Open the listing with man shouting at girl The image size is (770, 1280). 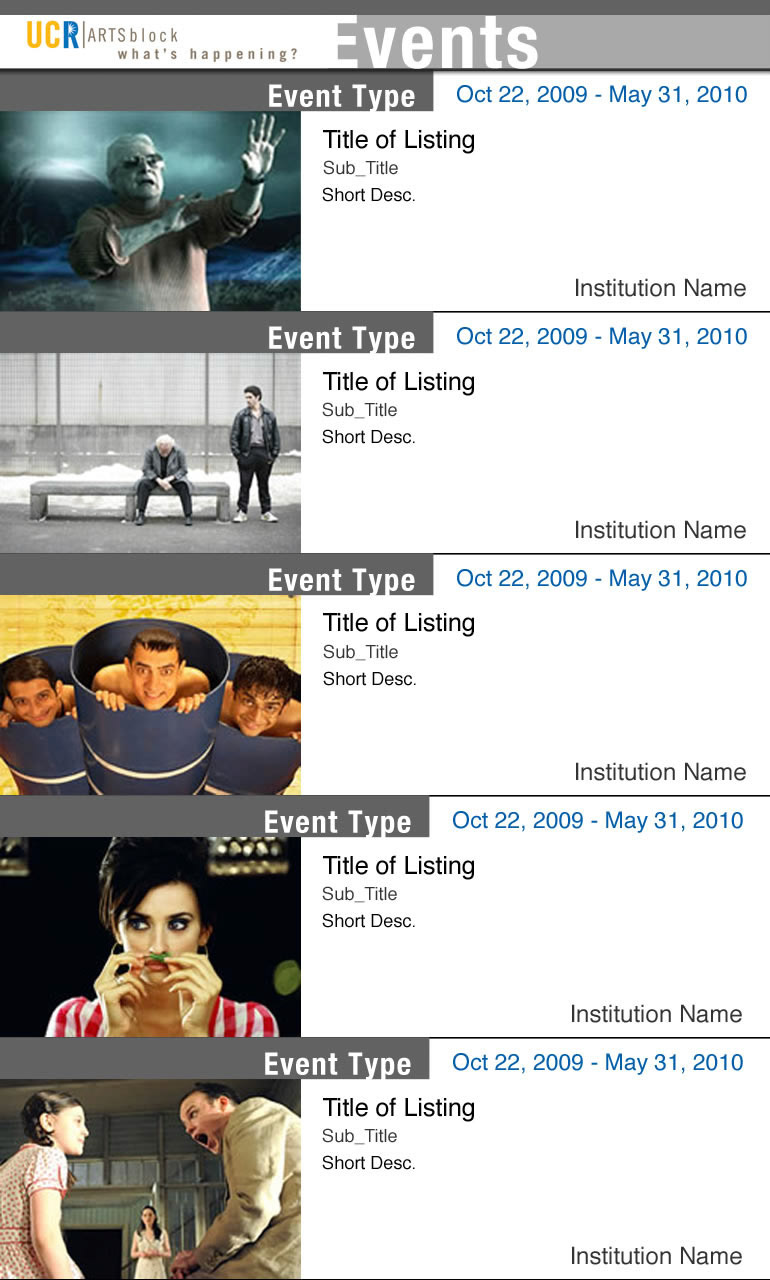coord(385,1159)
